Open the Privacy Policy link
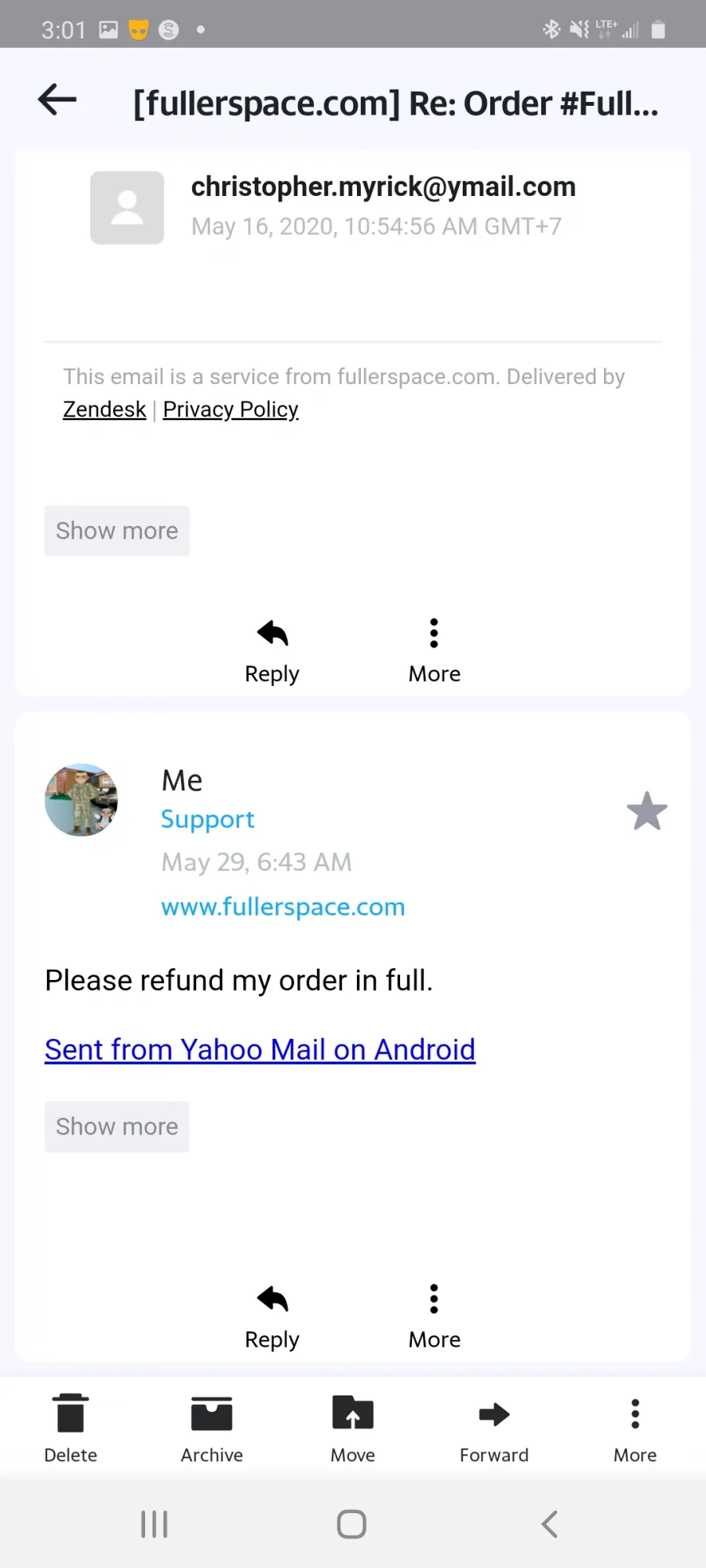The image size is (706, 1568). (231, 409)
